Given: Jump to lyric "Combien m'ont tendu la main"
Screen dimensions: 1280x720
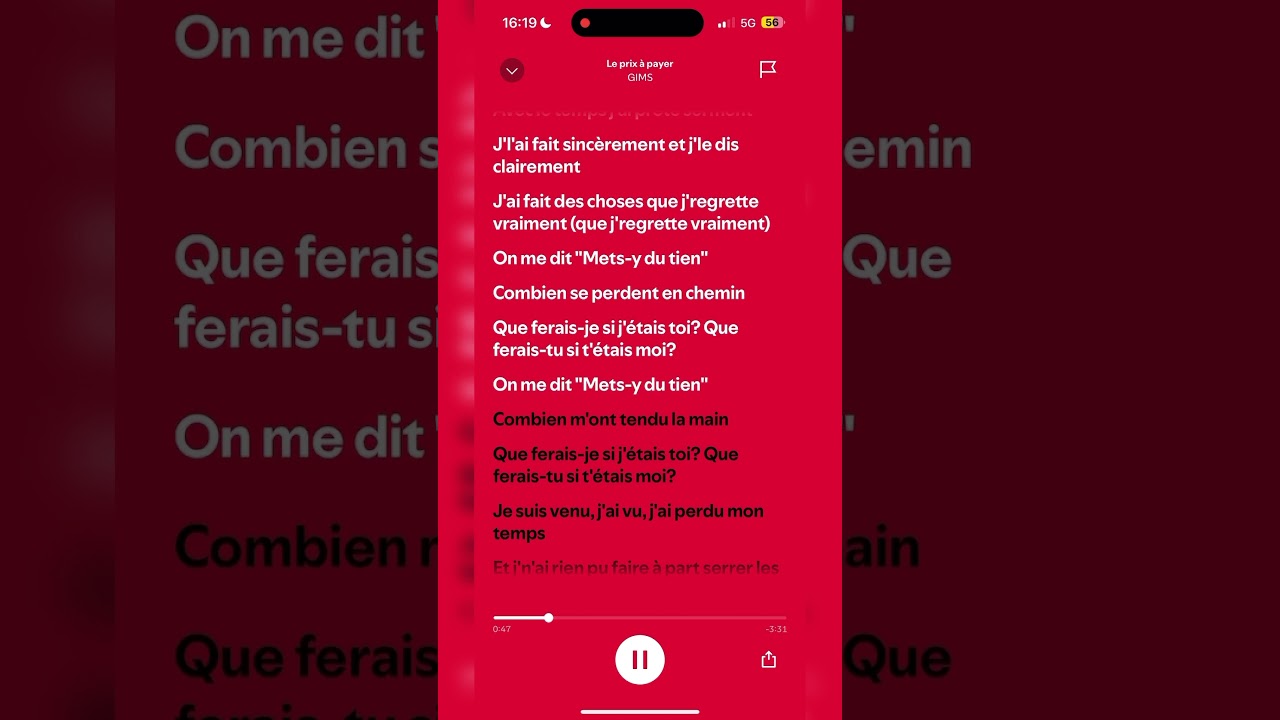Looking at the screenshot, I should [x=610, y=419].
